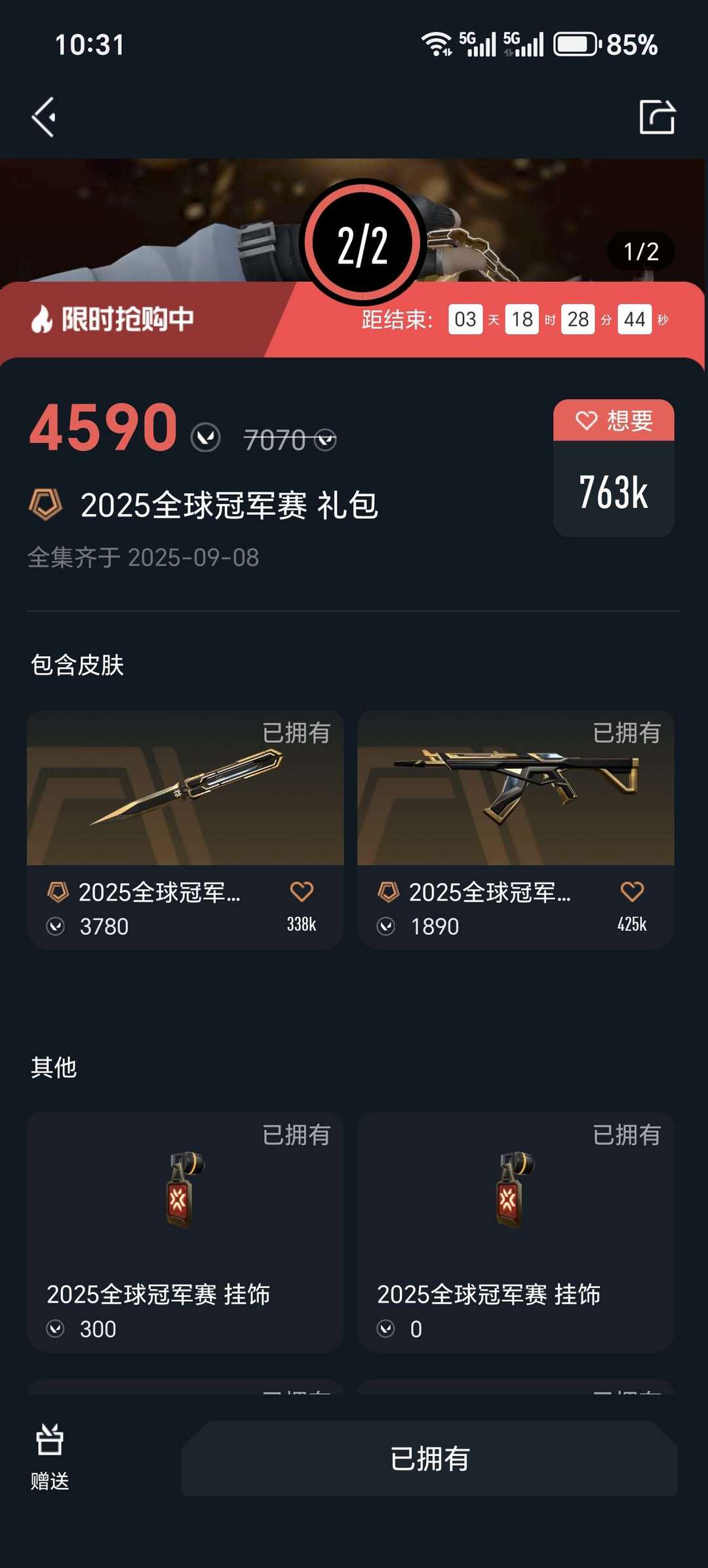Like the knife skin with 338k hearts
The image size is (708, 1568).
302,892
